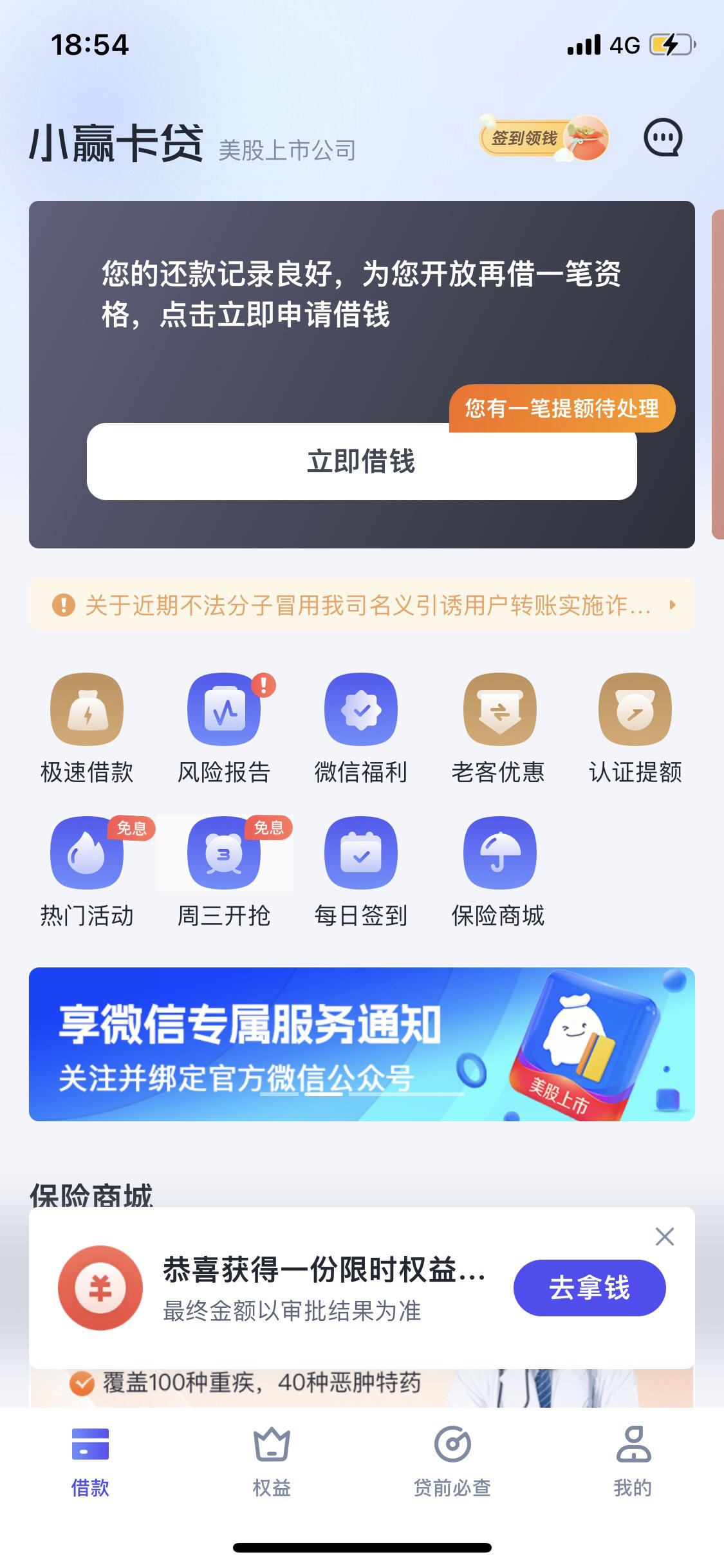Click the 您有一笔提额待处理 badge
The height and width of the screenshot is (1568, 724).
563,408
